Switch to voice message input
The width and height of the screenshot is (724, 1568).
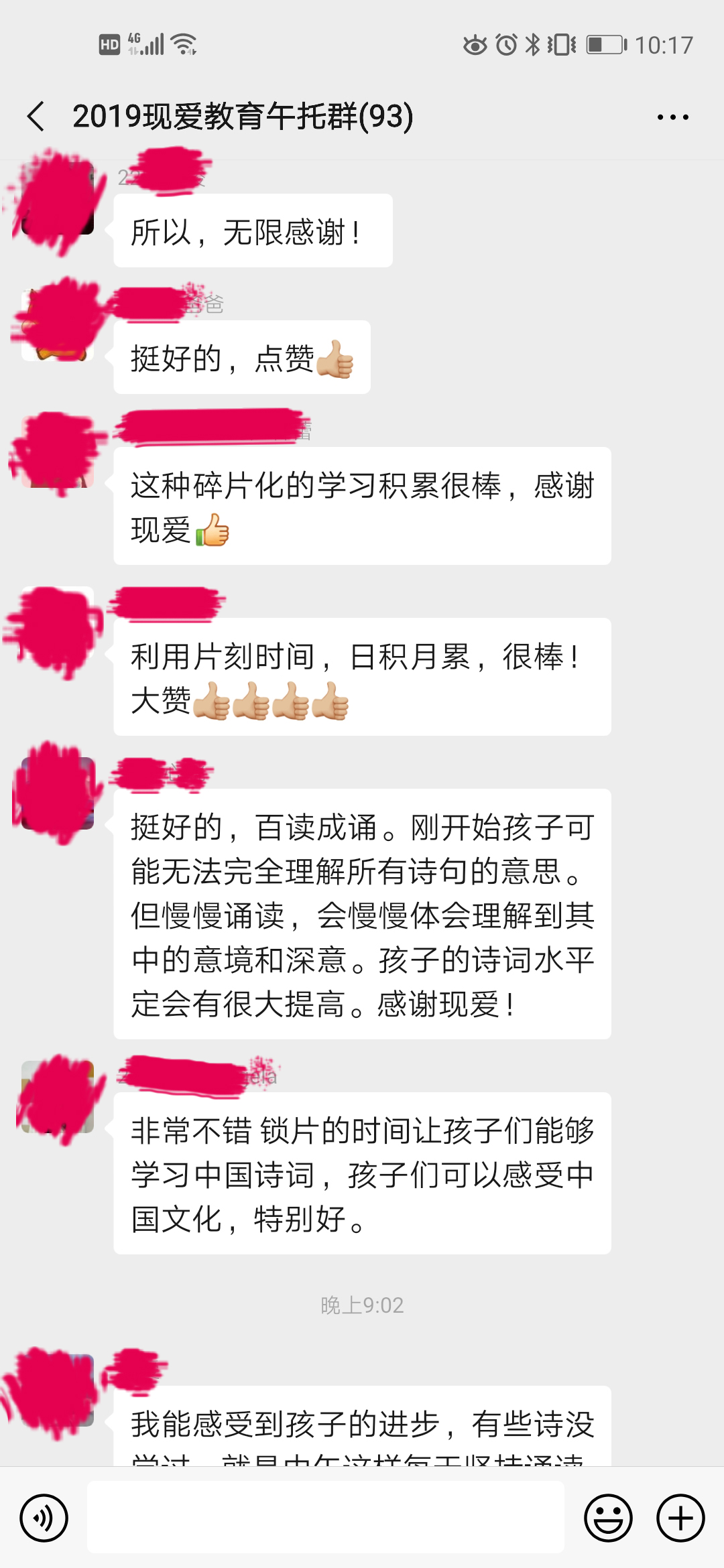point(44,1518)
